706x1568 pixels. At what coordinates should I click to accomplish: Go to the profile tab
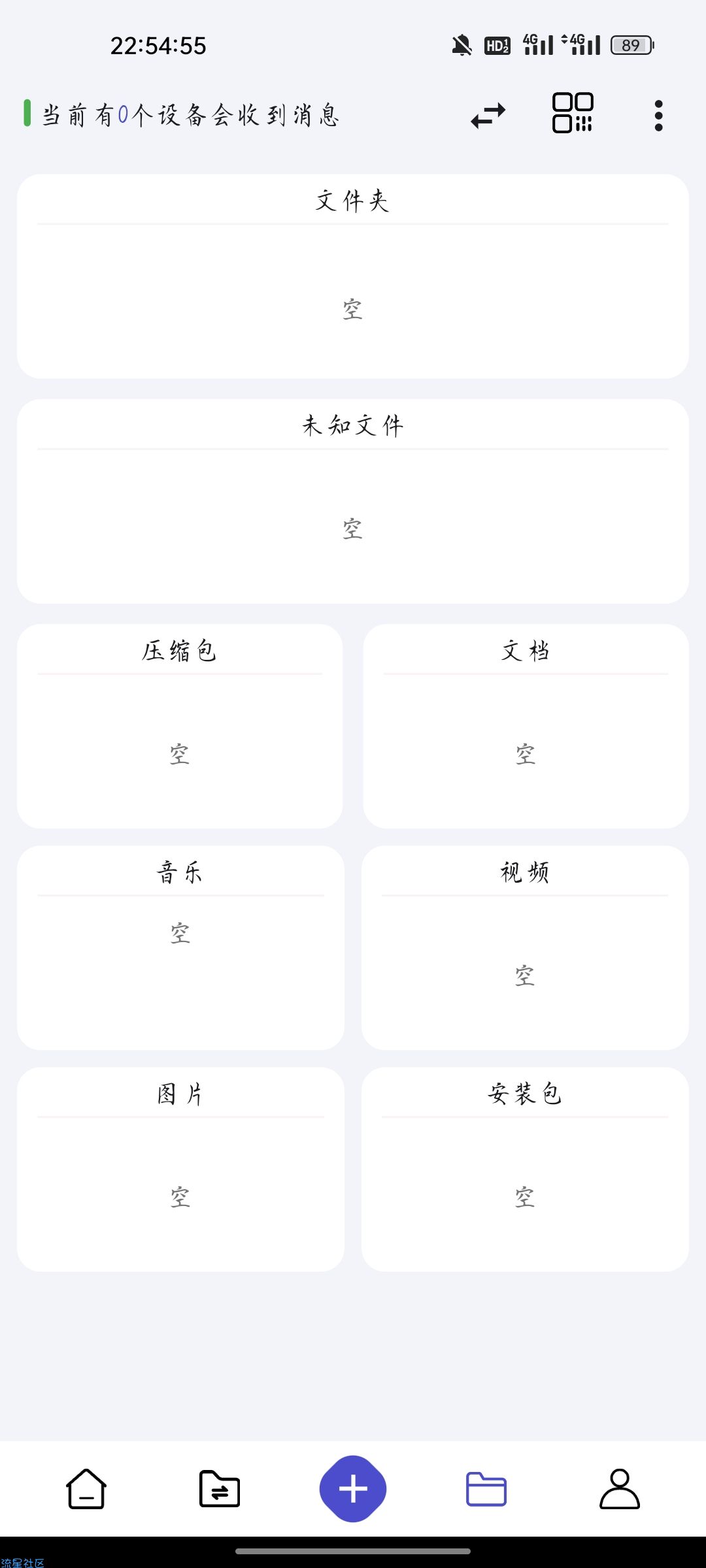pos(619,1489)
